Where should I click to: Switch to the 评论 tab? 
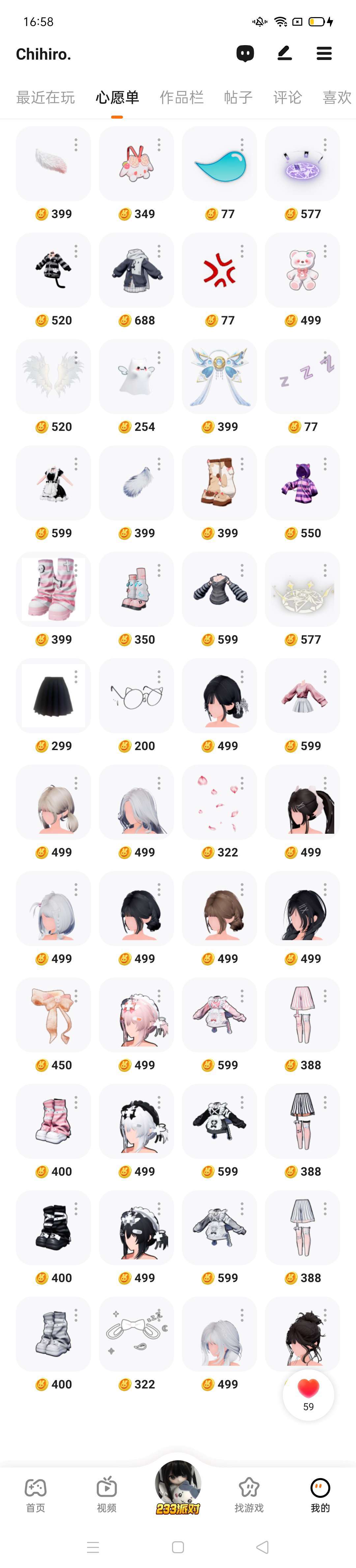[287, 98]
